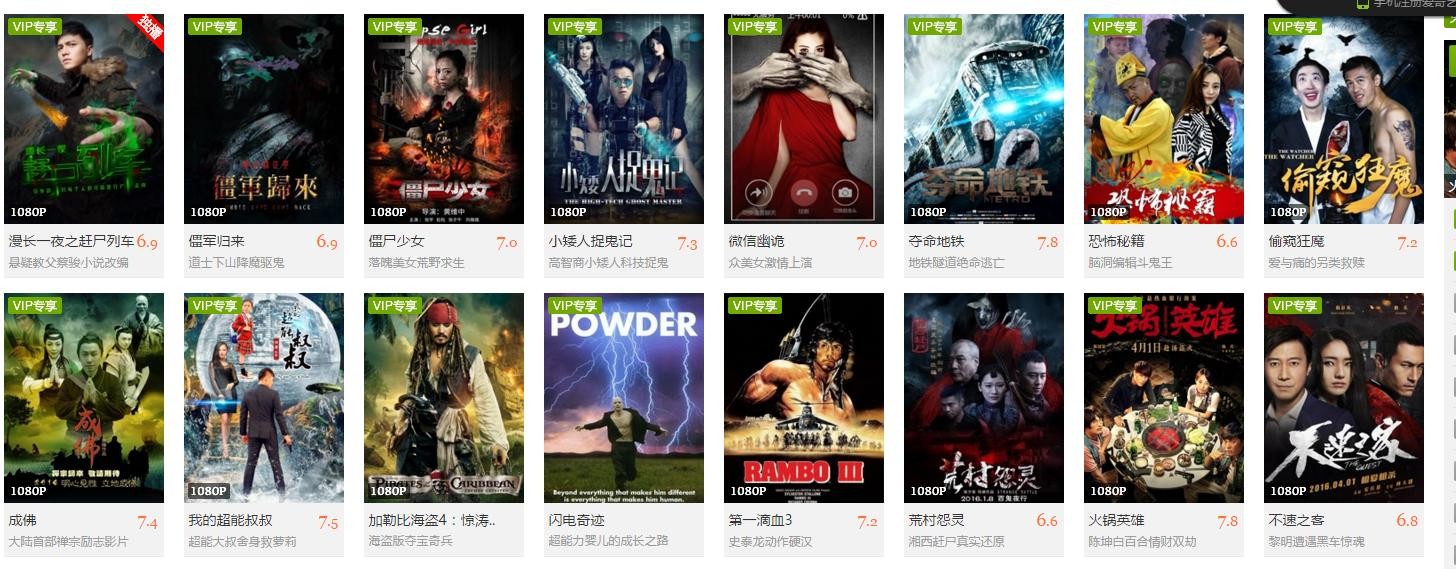Select 我的超能叔叔 movie
This screenshot has width=1456, height=569.
264,397
